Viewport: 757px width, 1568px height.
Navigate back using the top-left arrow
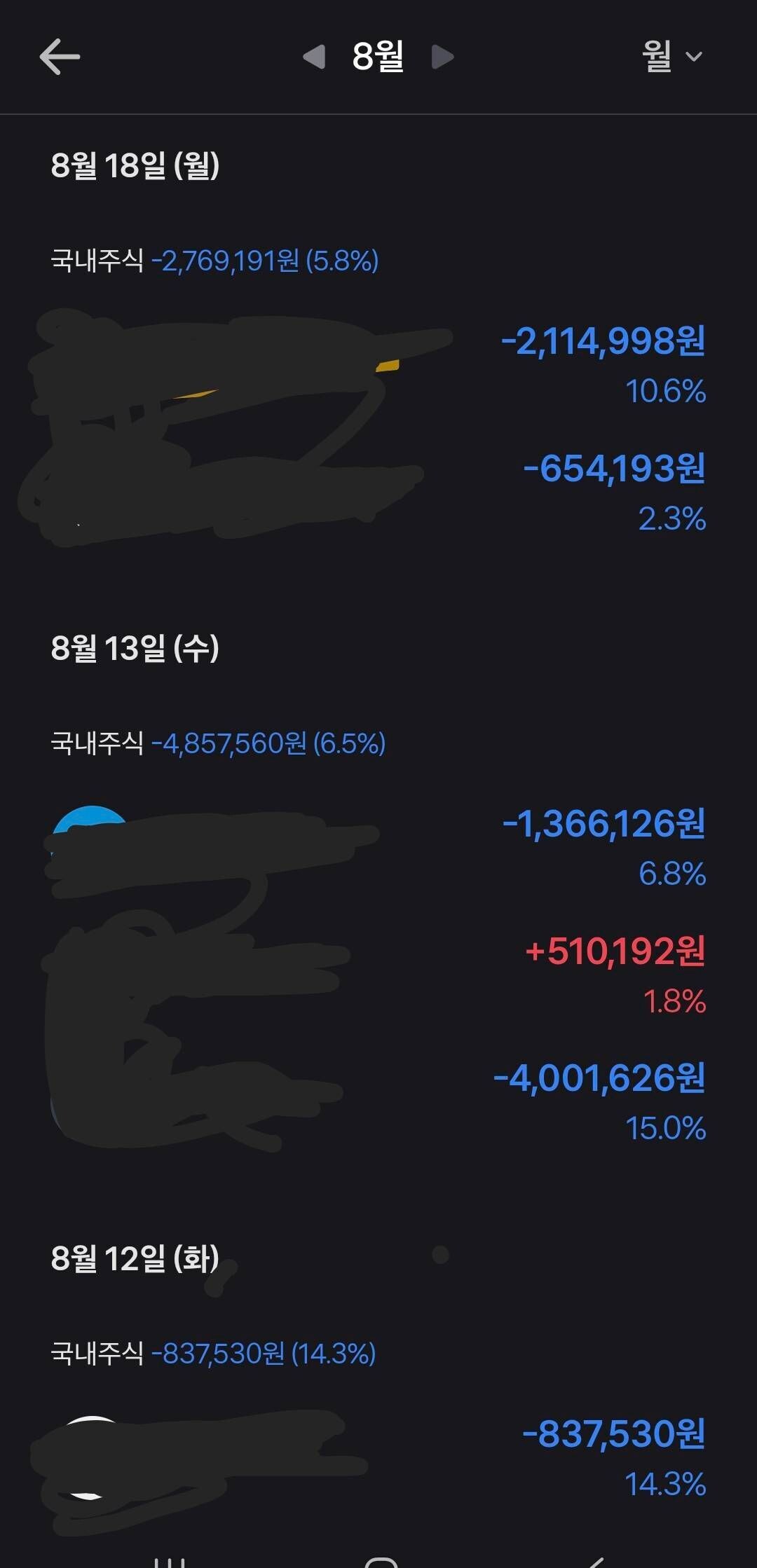58,58
